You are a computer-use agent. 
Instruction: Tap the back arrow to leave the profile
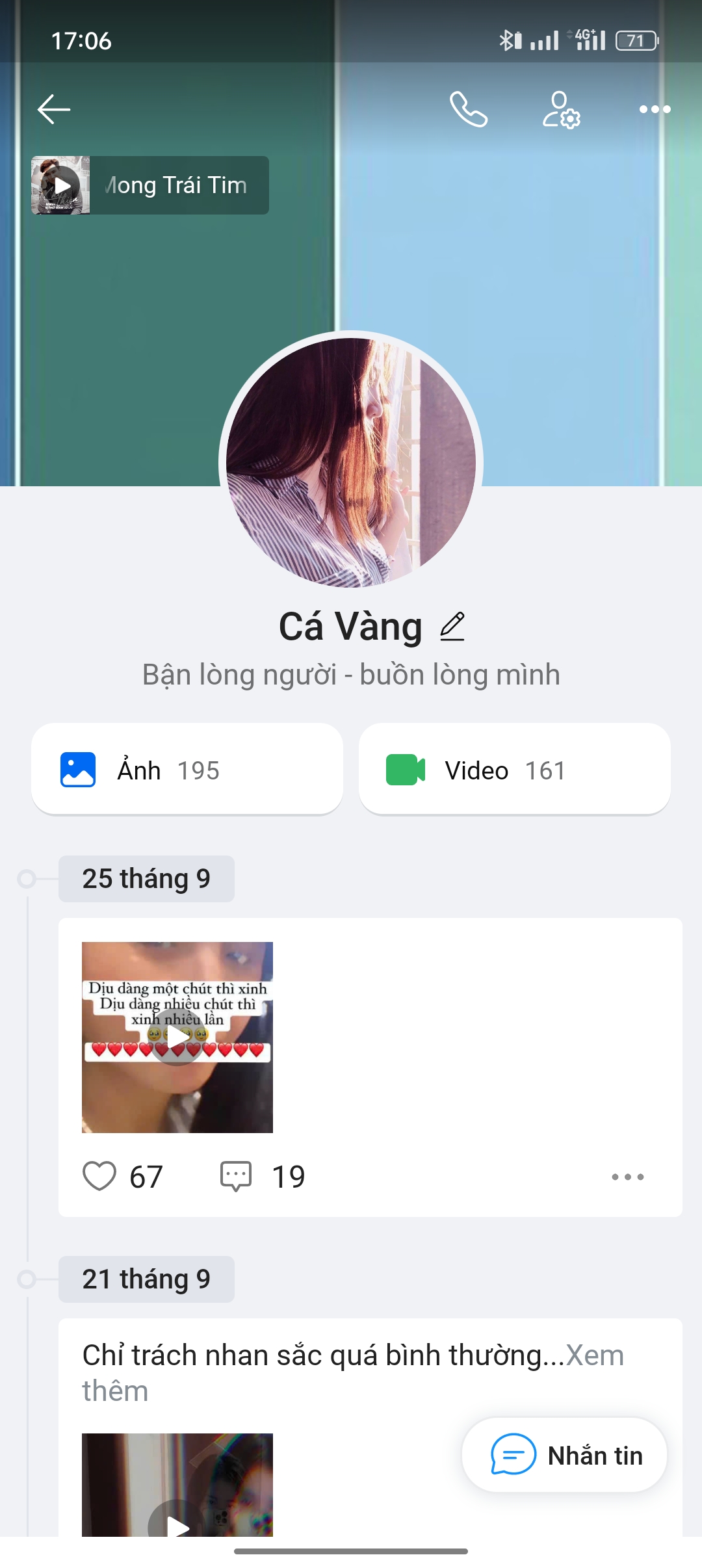pos(55,109)
